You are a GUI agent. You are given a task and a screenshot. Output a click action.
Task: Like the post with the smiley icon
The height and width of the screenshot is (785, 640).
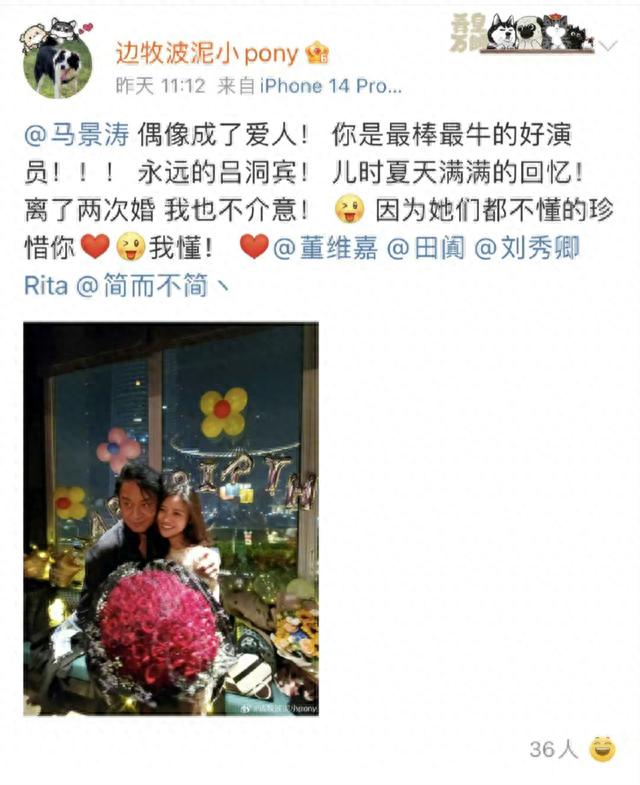click(602, 748)
